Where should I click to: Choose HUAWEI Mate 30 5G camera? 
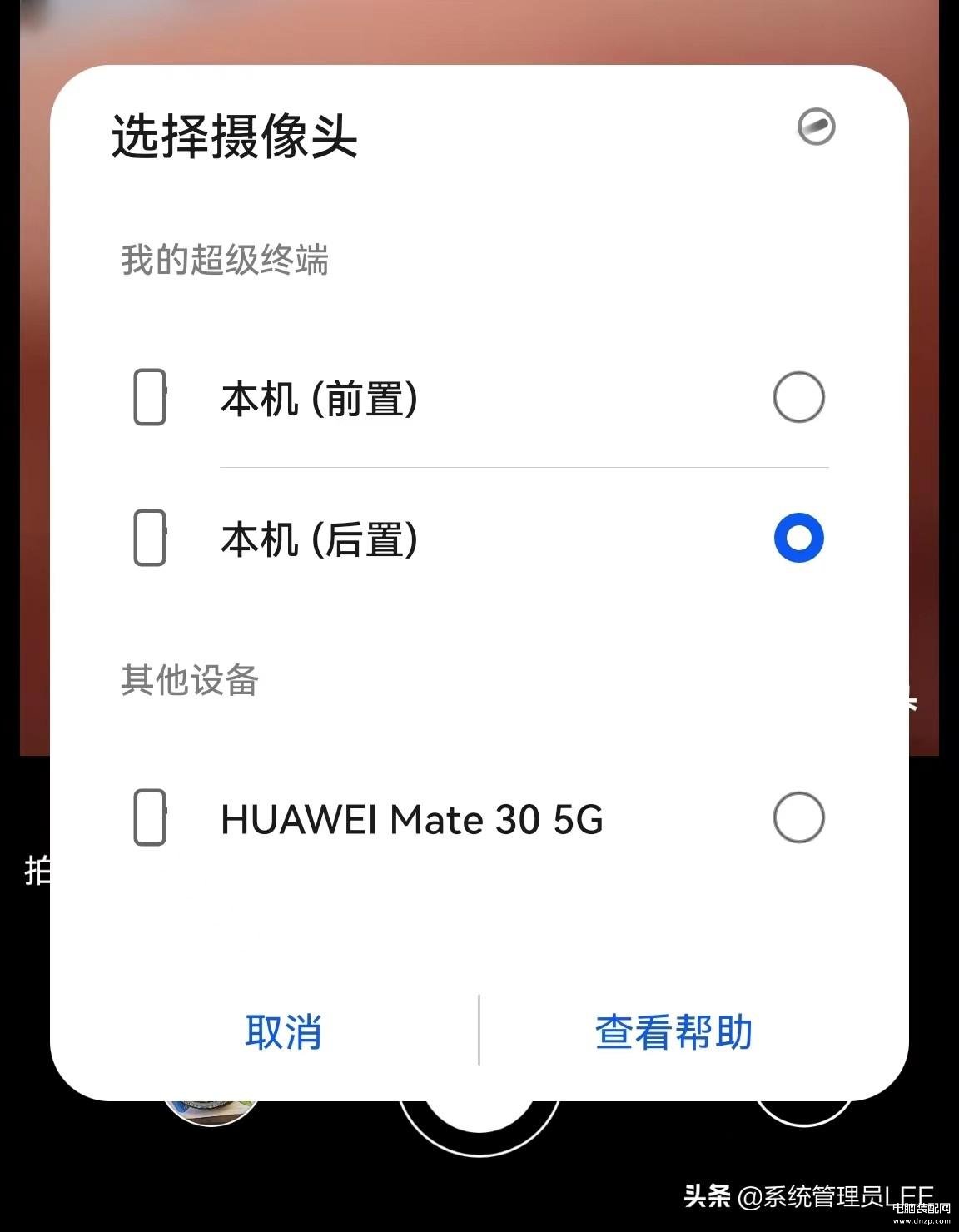point(798,817)
